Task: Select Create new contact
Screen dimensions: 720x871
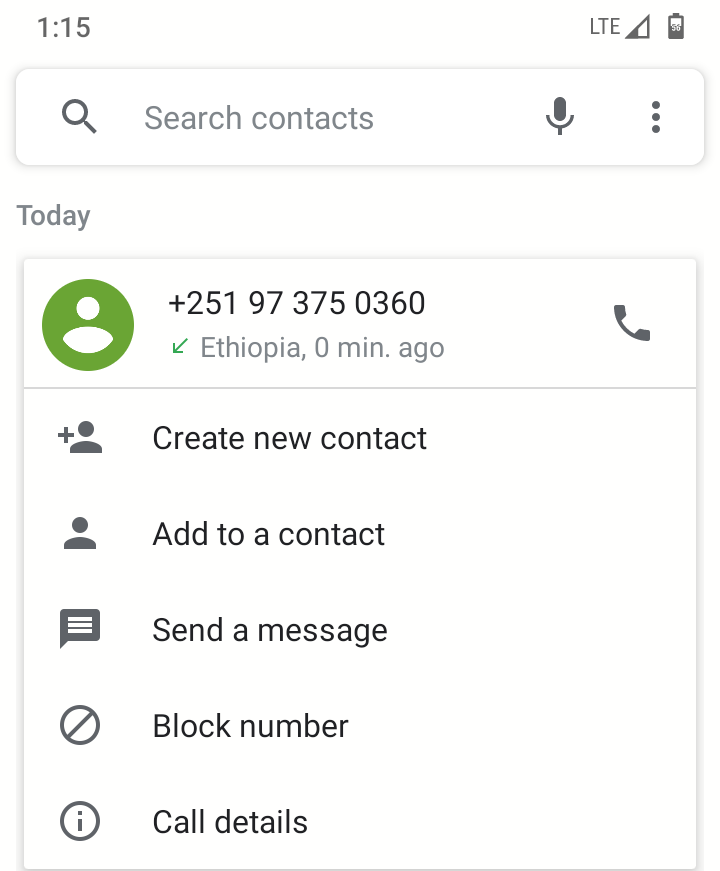Action: click(289, 438)
